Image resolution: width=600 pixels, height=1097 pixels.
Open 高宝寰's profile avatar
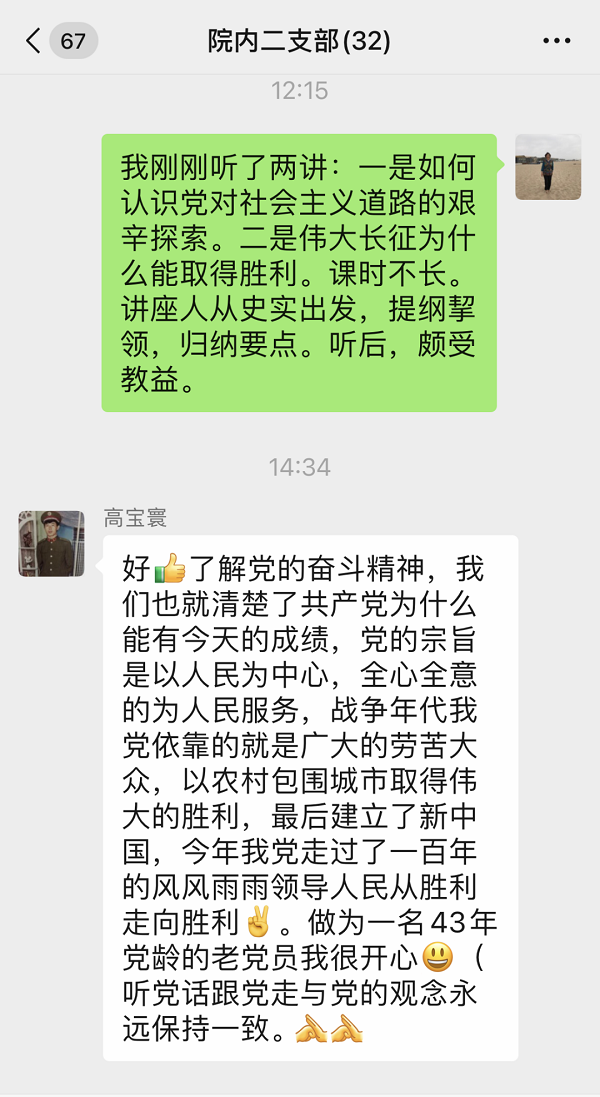pos(51,544)
